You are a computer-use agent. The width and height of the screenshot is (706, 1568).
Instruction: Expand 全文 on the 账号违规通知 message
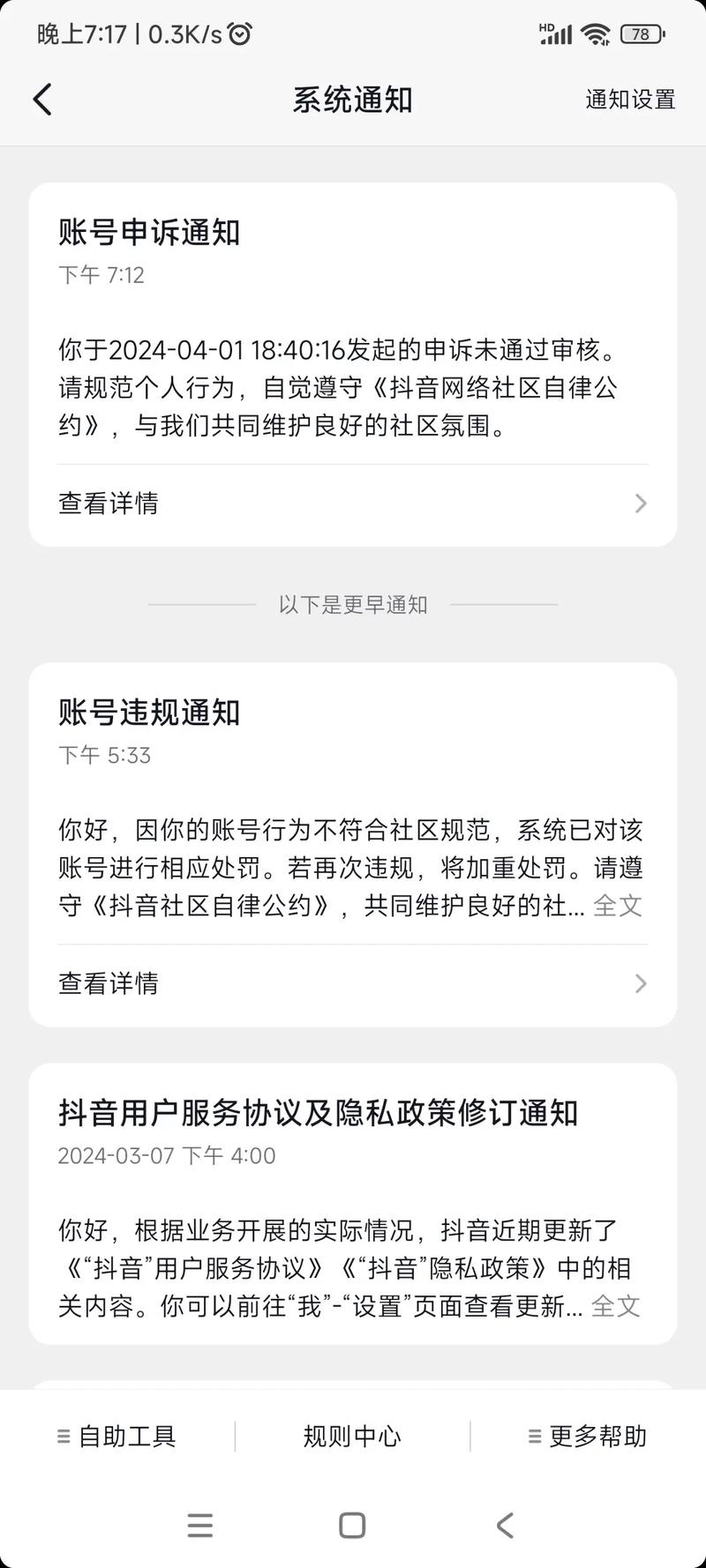point(618,906)
